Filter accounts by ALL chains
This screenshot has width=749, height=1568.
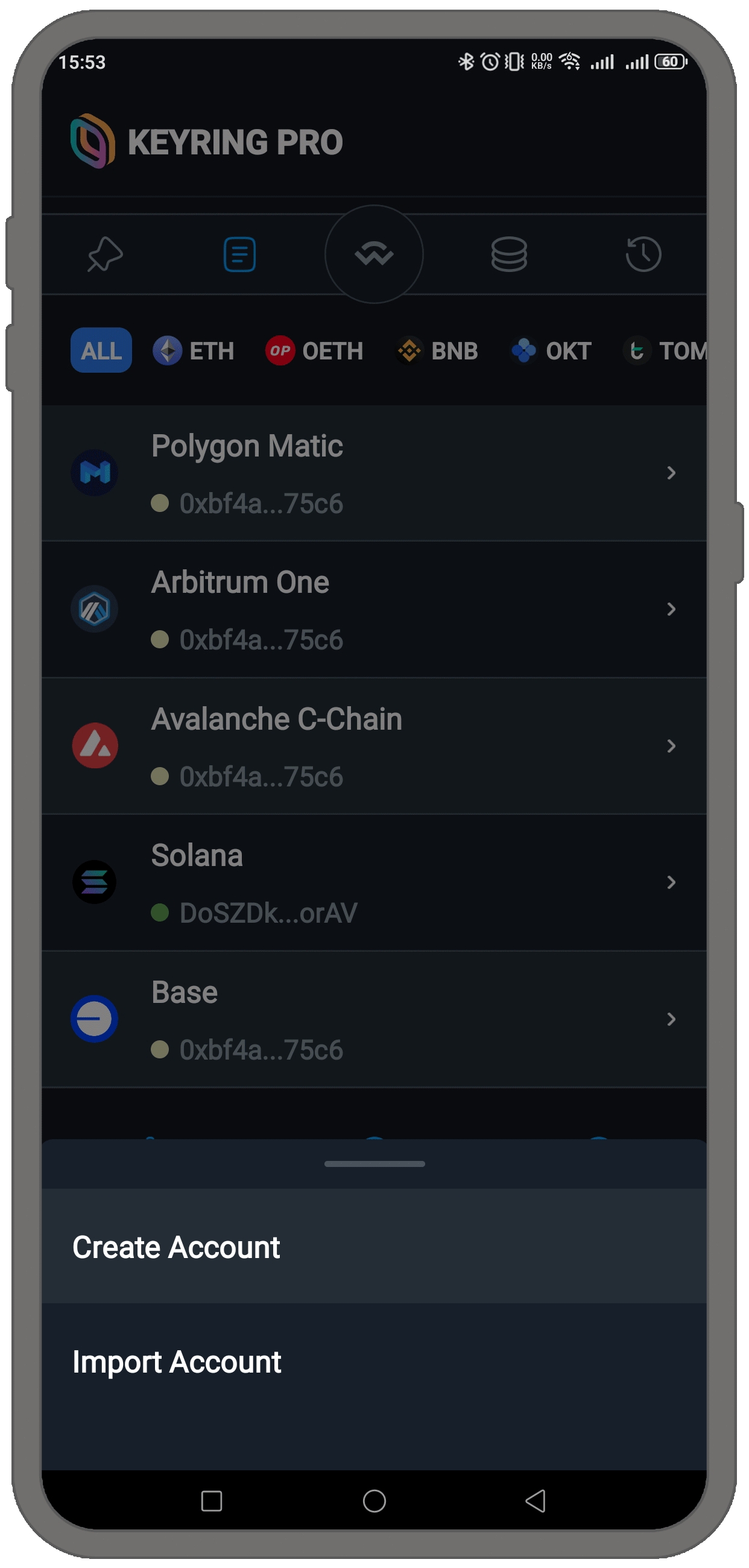101,350
